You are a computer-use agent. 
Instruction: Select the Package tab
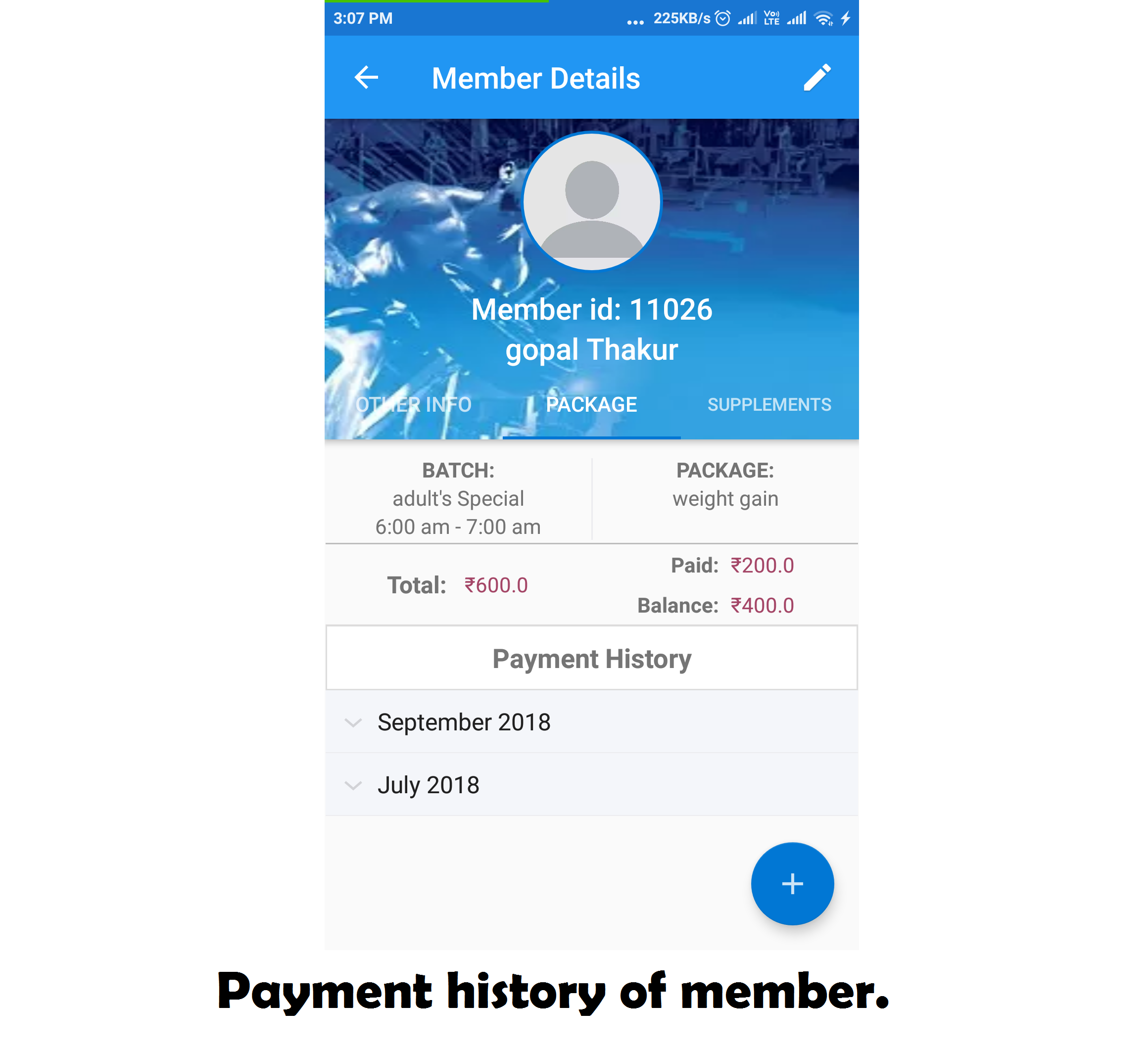pos(591,405)
